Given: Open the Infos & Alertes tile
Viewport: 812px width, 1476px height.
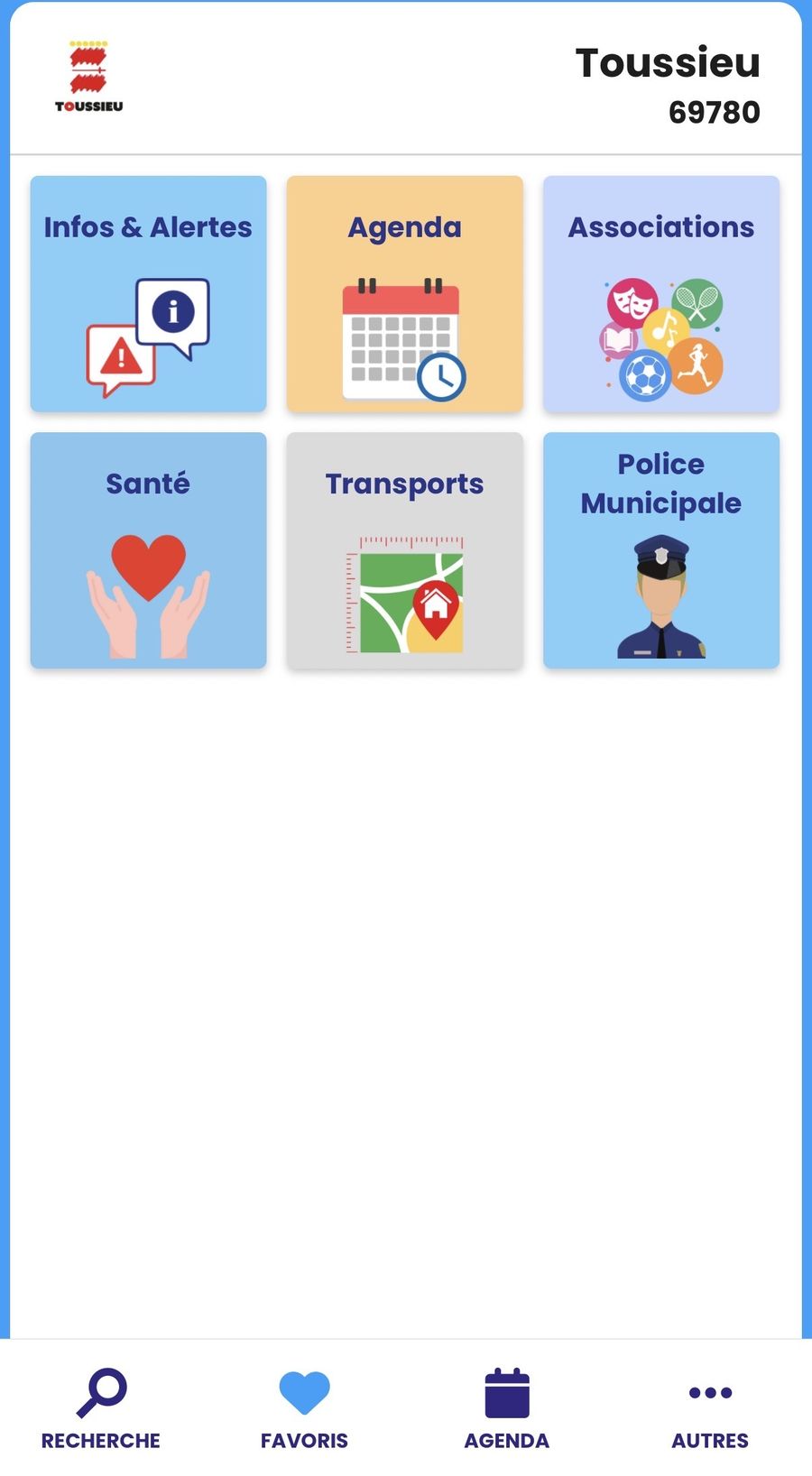Looking at the screenshot, I should click(x=148, y=294).
